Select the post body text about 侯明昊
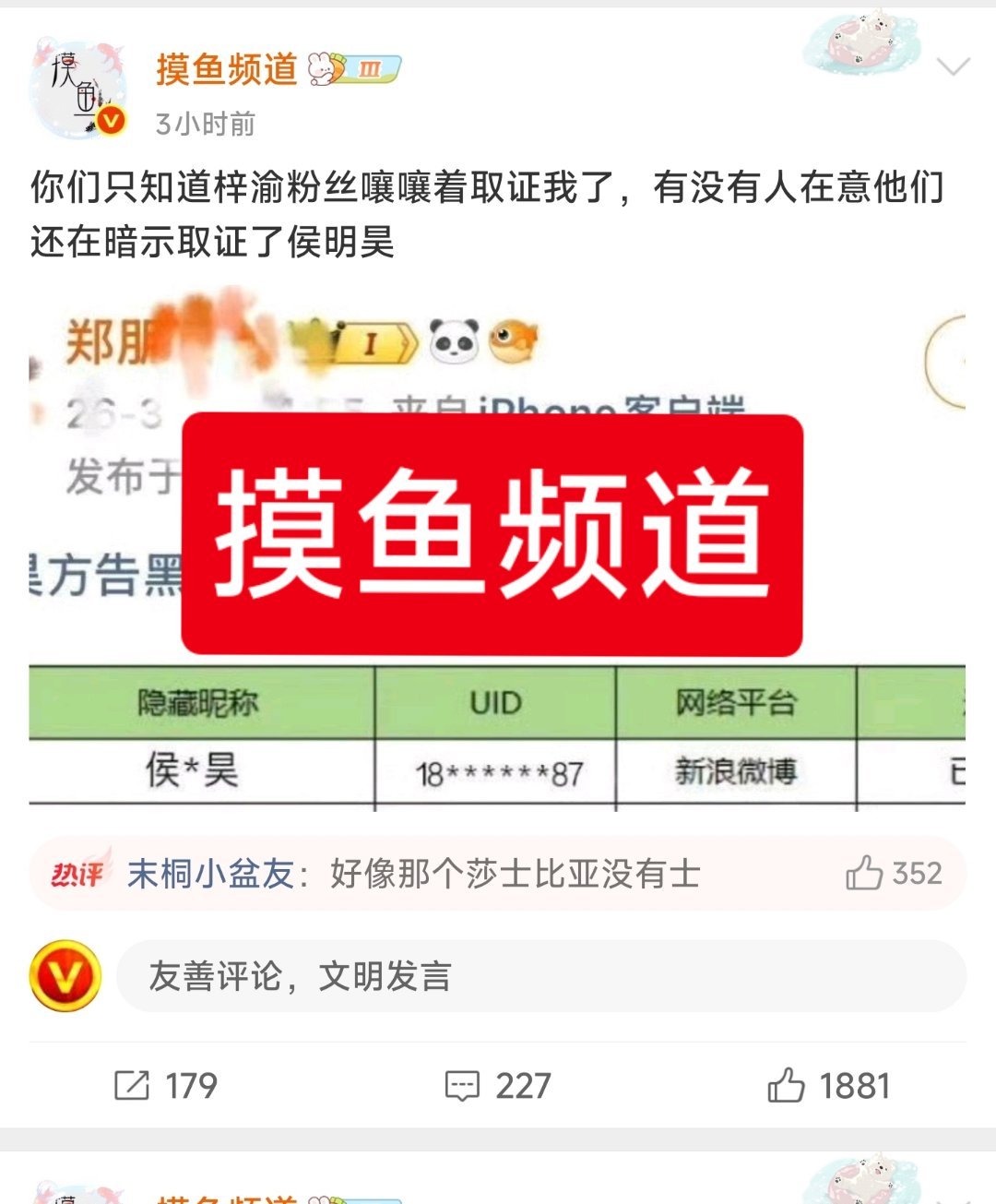Screen dimensions: 996x1204 point(489,212)
